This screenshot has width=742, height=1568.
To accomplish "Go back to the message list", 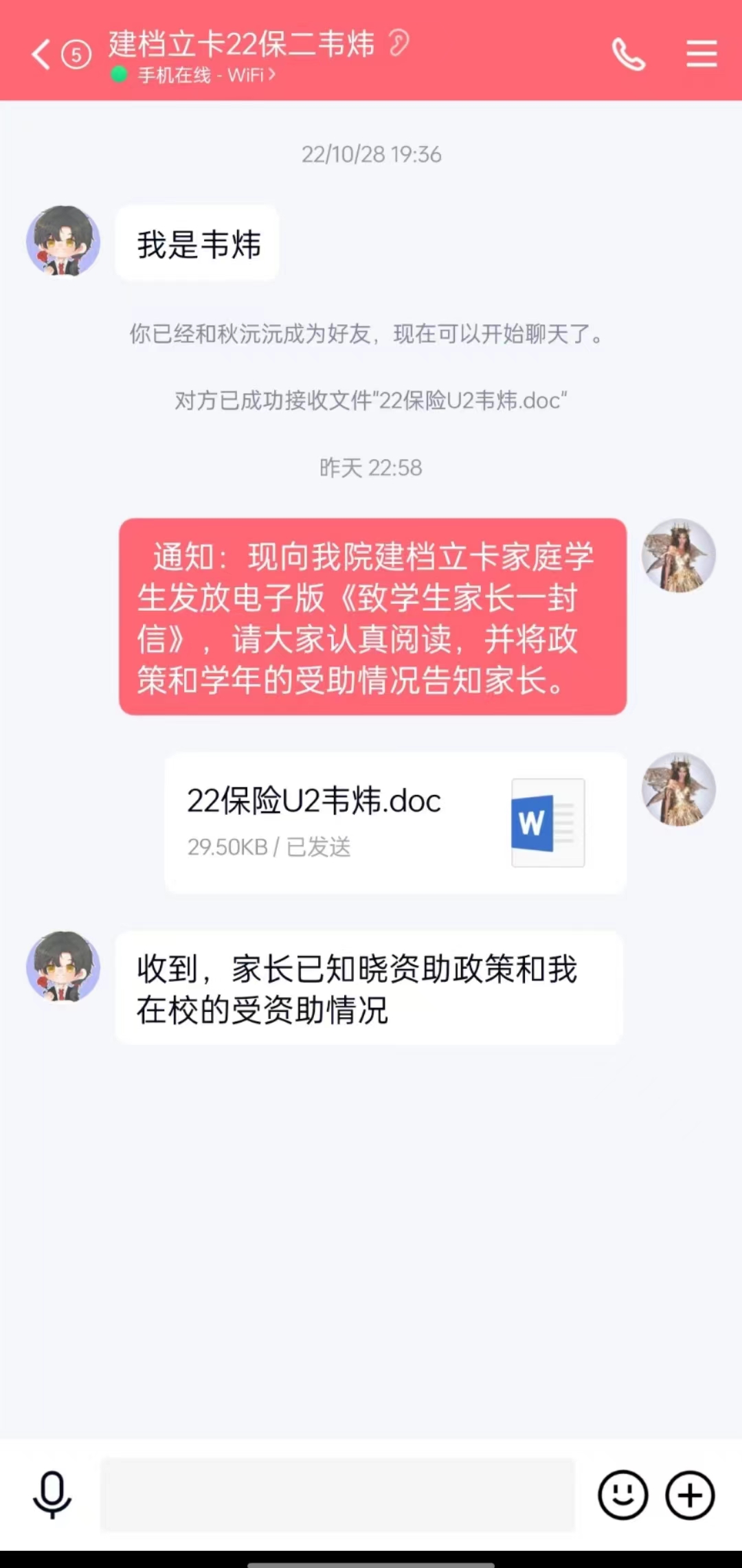I will (41, 54).
